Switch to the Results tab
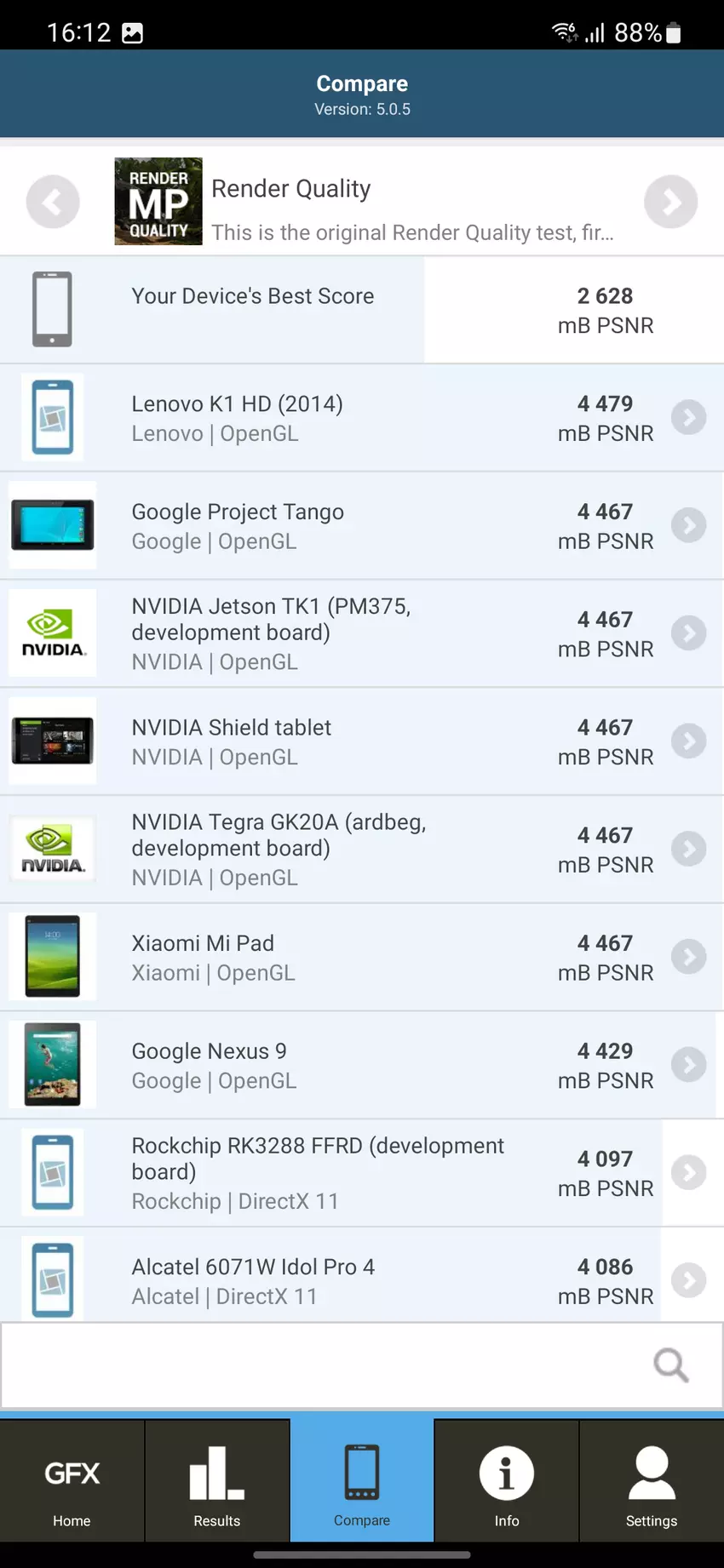 [x=217, y=1482]
